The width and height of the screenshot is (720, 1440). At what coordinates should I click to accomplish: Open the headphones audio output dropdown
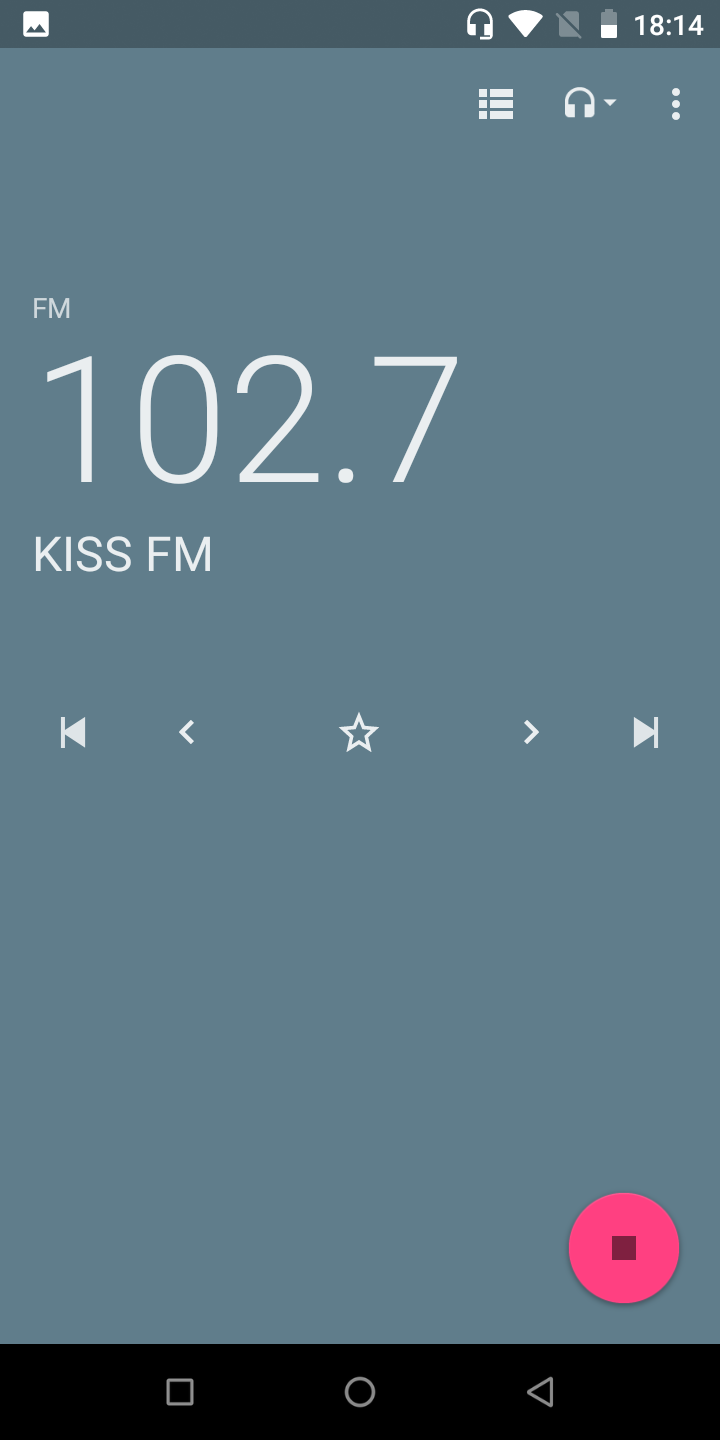pos(589,104)
